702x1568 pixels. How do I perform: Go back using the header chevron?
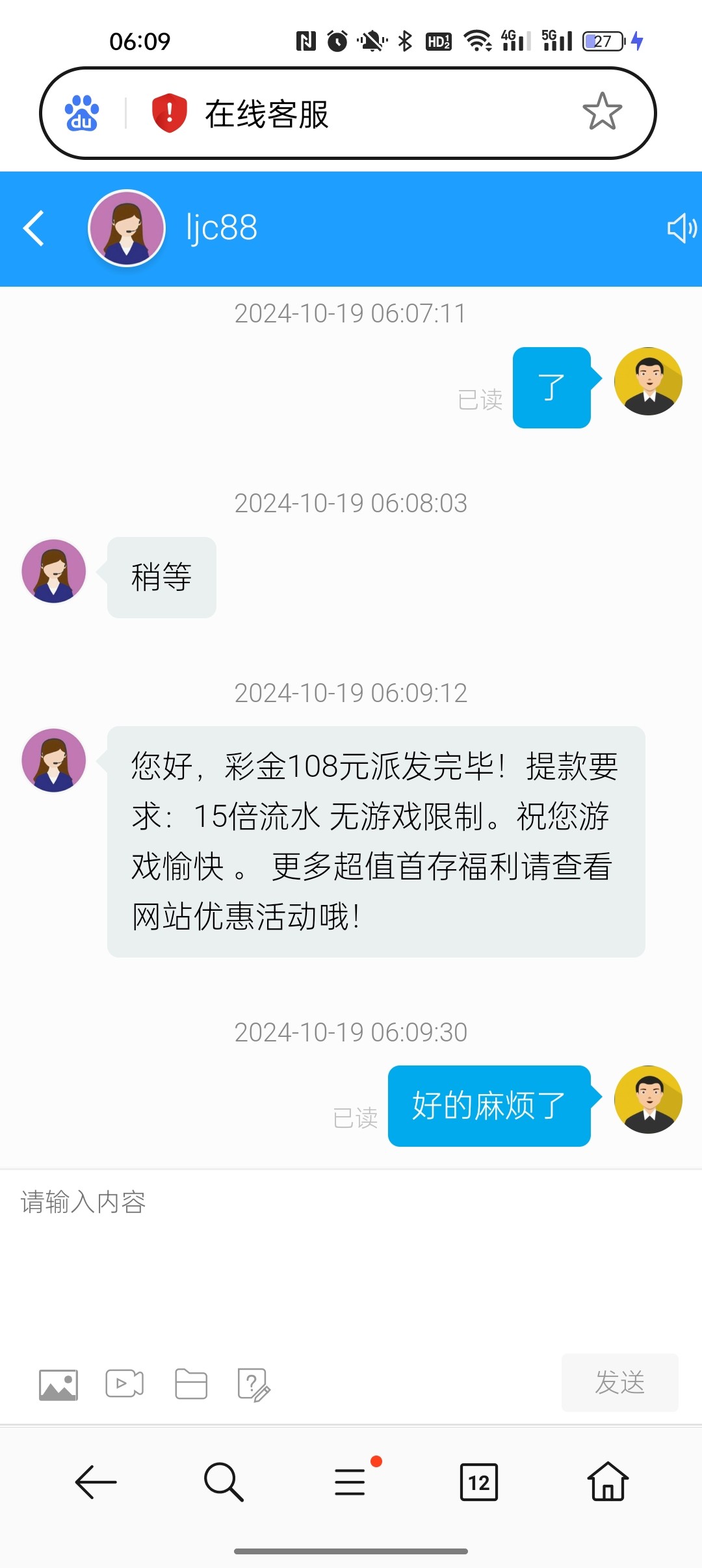[34, 229]
